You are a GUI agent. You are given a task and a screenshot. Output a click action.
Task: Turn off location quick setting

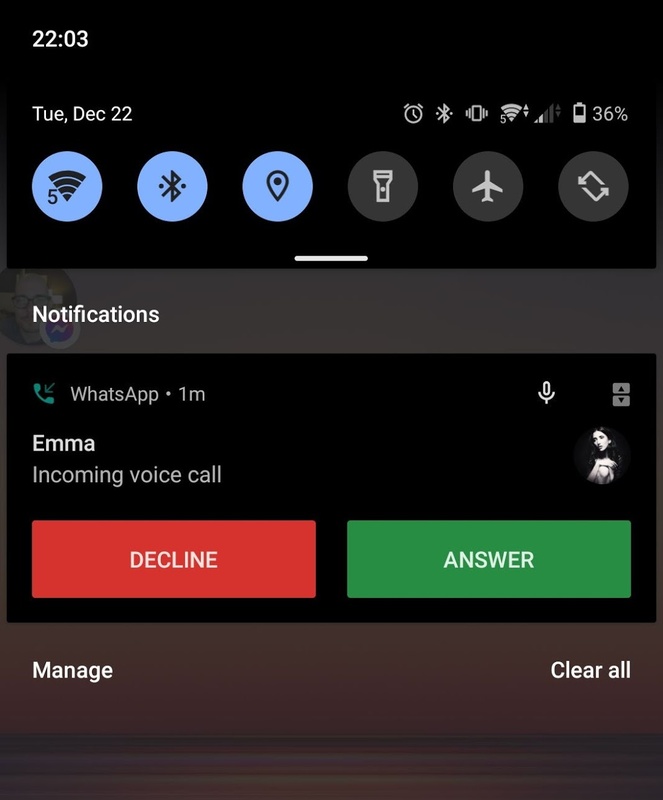pyautogui.click(x=277, y=186)
